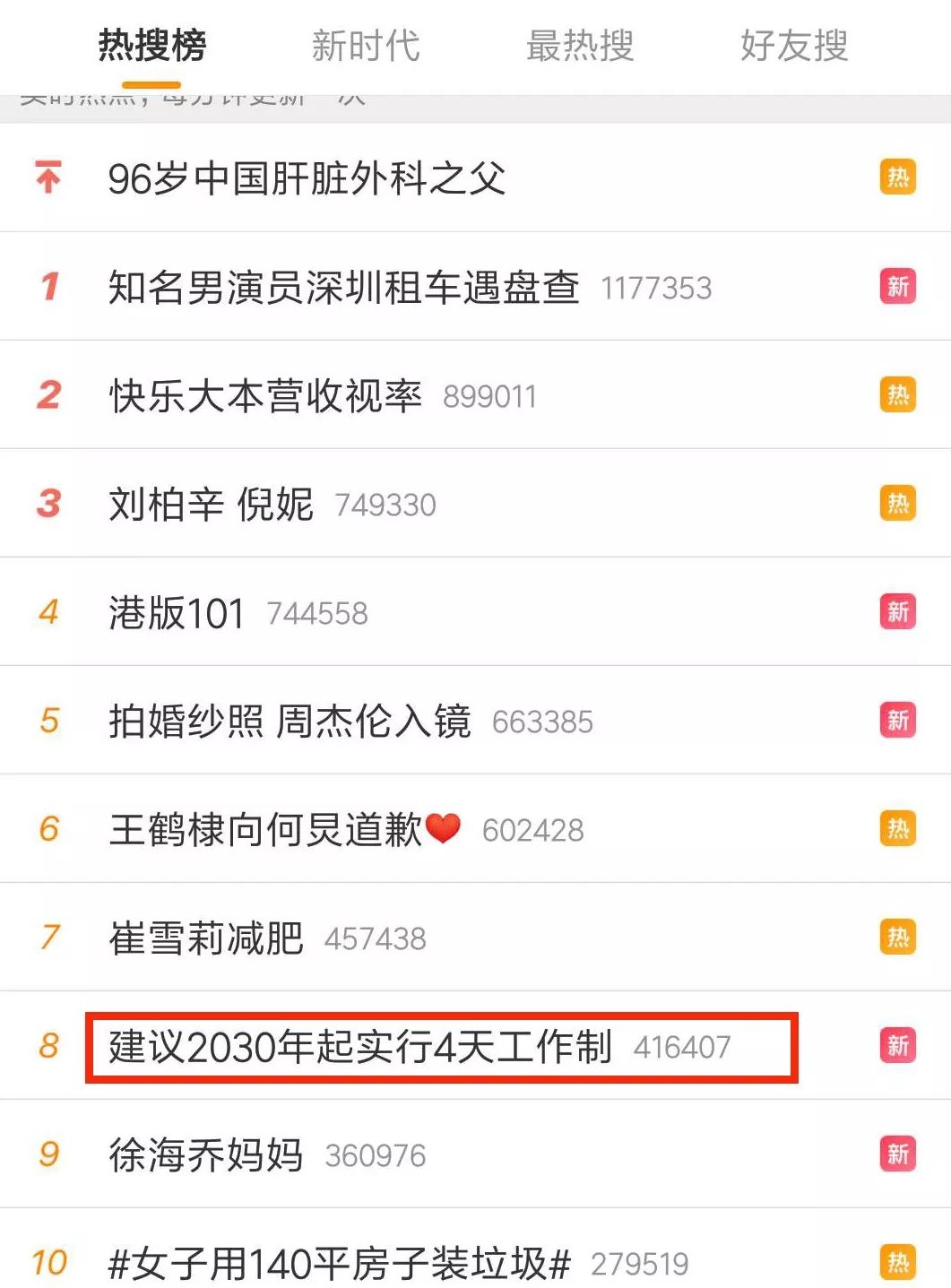
Task: Open the 崔雪莉减肥 topic
Action: click(206, 938)
